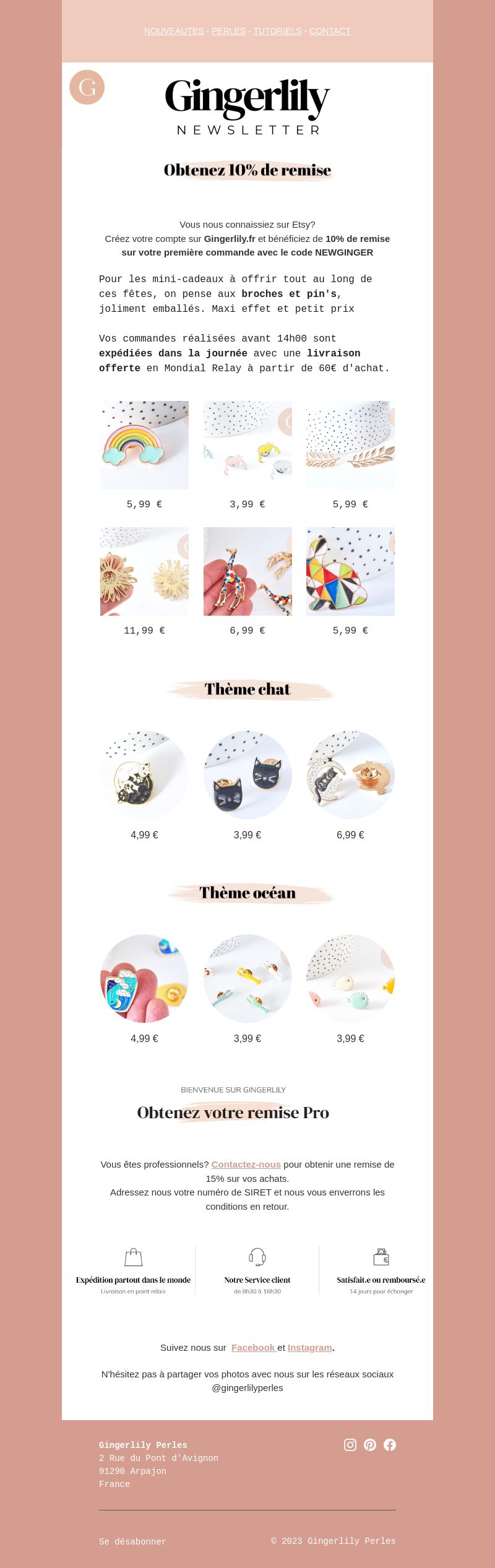Follow the Facebook text link
This screenshot has height=1568, width=495.
pos(253,1348)
